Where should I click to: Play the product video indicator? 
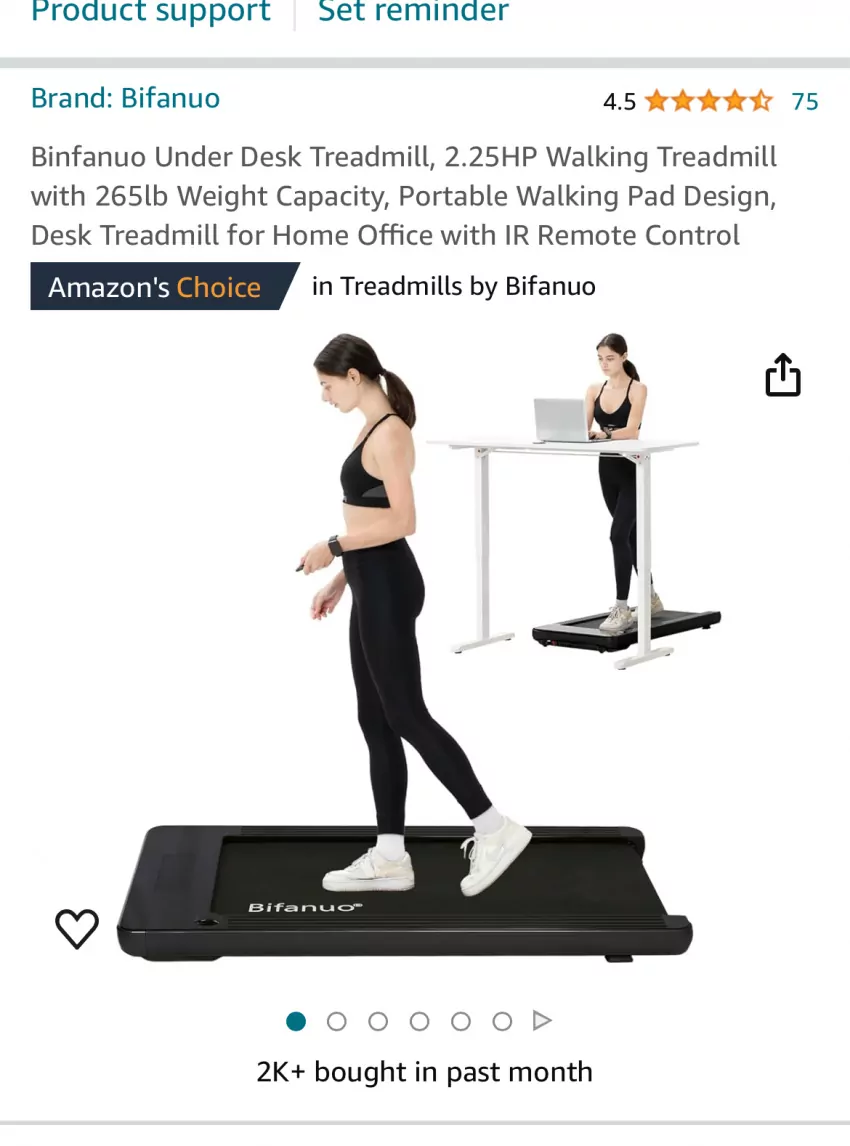(542, 1021)
